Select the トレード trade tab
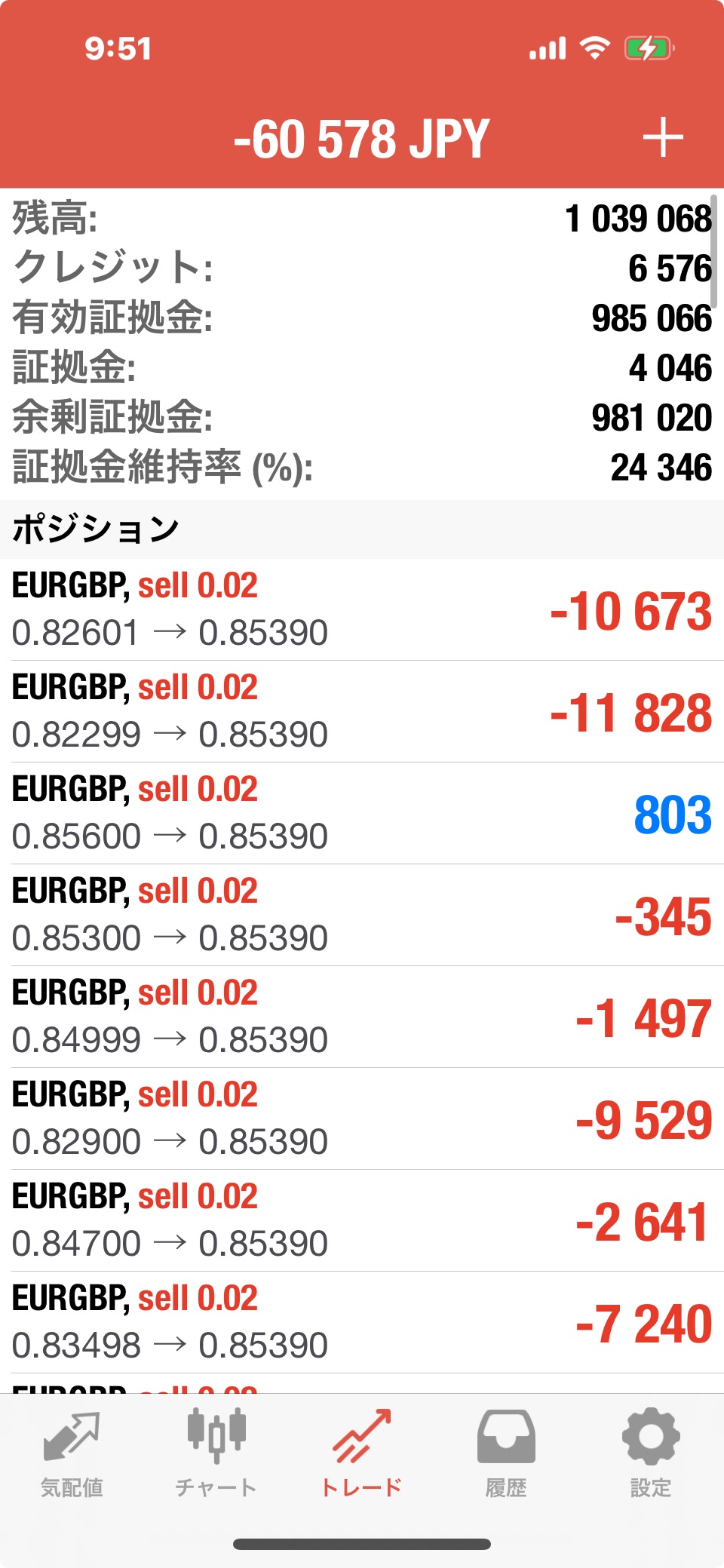This screenshot has height=1568, width=724. 362,1455
